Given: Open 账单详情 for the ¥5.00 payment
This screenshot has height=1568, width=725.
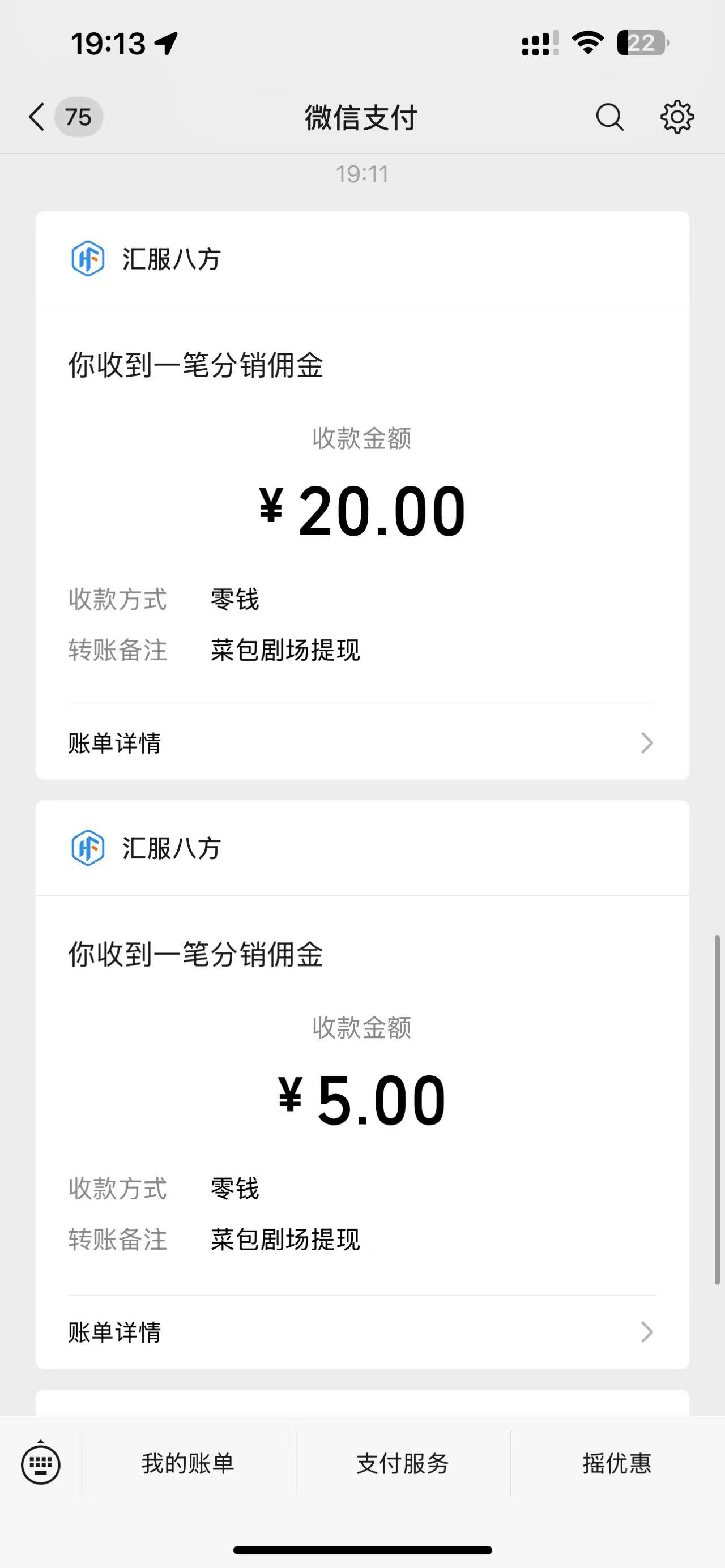Looking at the screenshot, I should pyautogui.click(x=361, y=1332).
